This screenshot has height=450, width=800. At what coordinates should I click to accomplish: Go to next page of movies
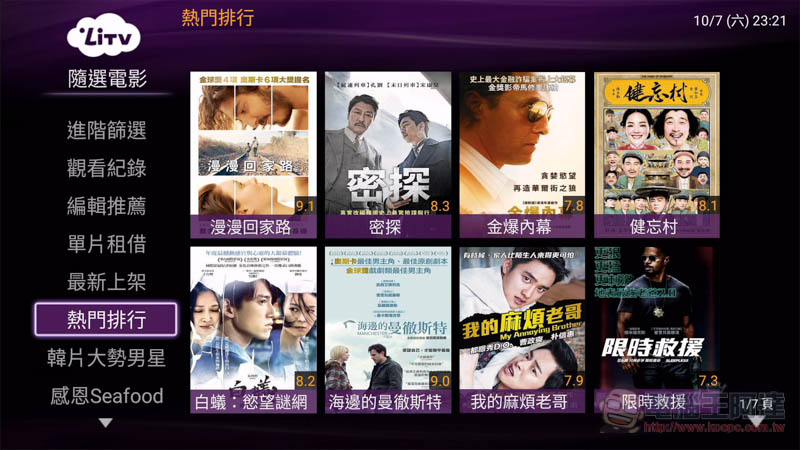(x=755, y=420)
